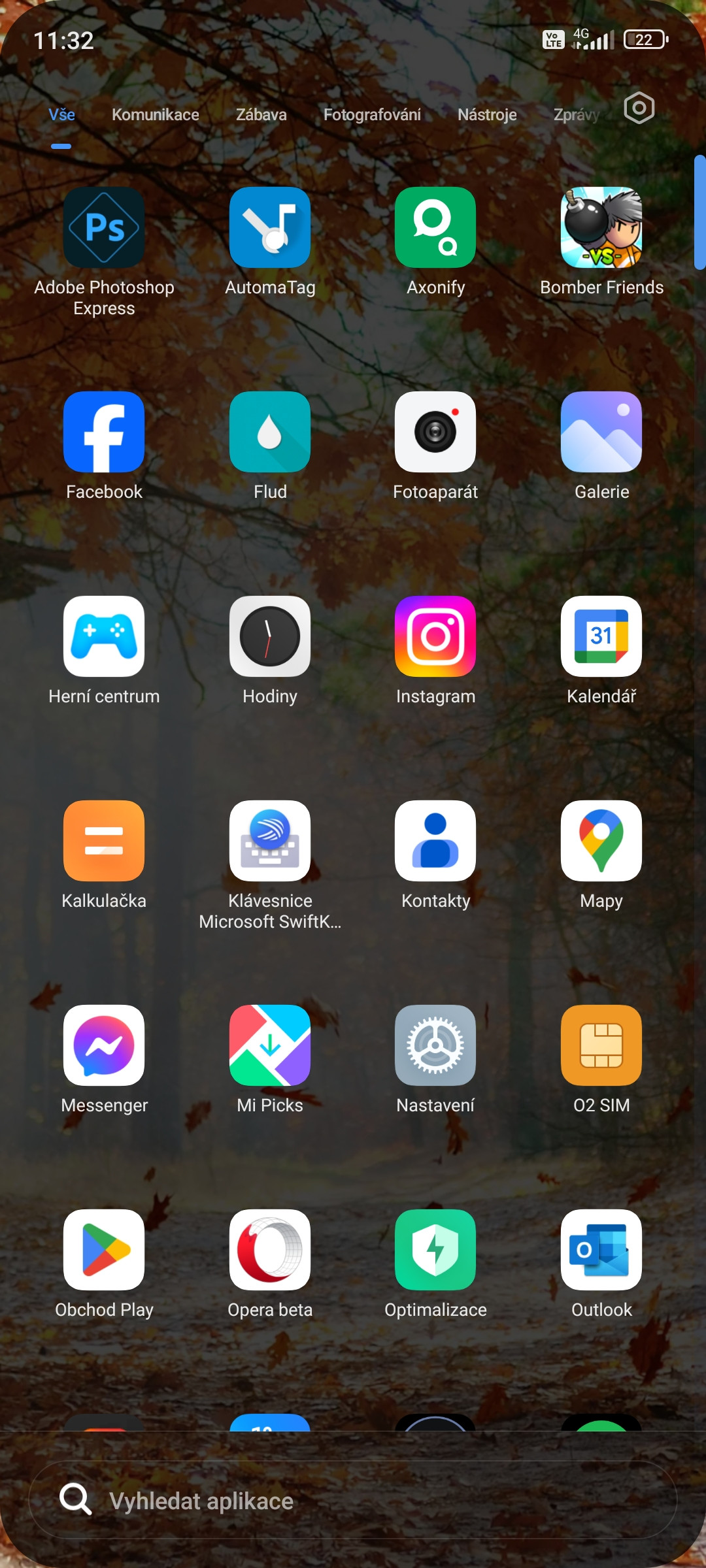
Task: Switch to the Zábava tab
Action: (x=261, y=115)
